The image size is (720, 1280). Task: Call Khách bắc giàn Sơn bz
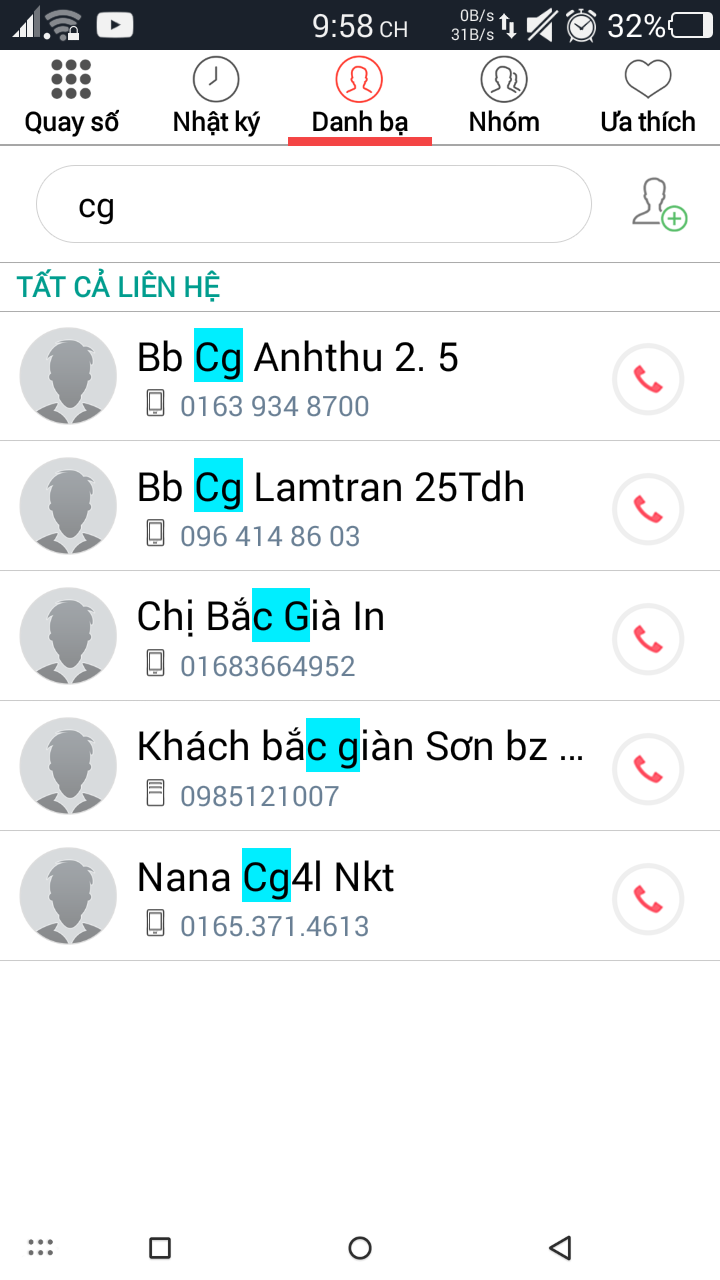coord(648,769)
